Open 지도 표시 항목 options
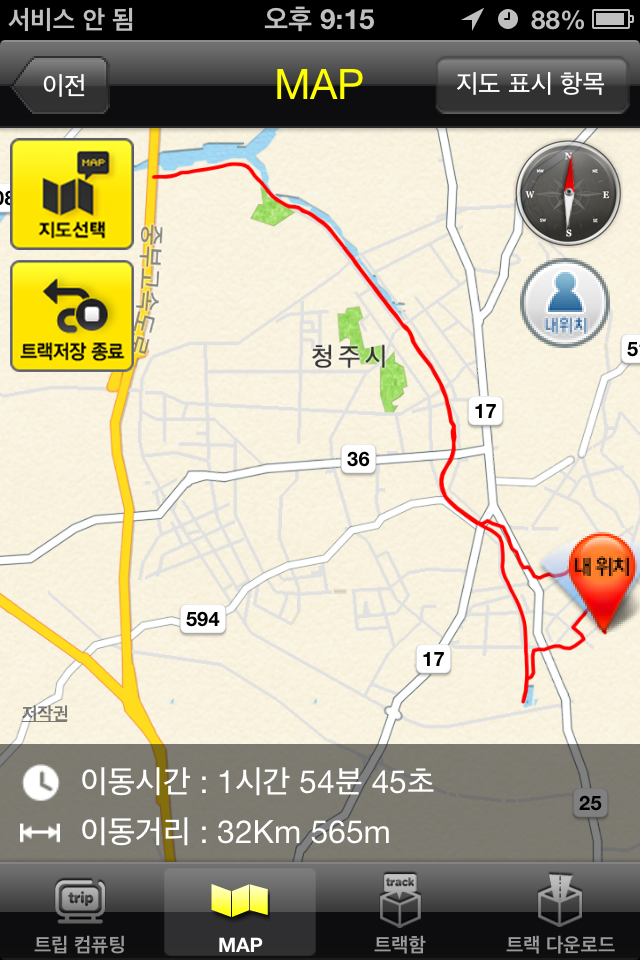 pos(530,84)
